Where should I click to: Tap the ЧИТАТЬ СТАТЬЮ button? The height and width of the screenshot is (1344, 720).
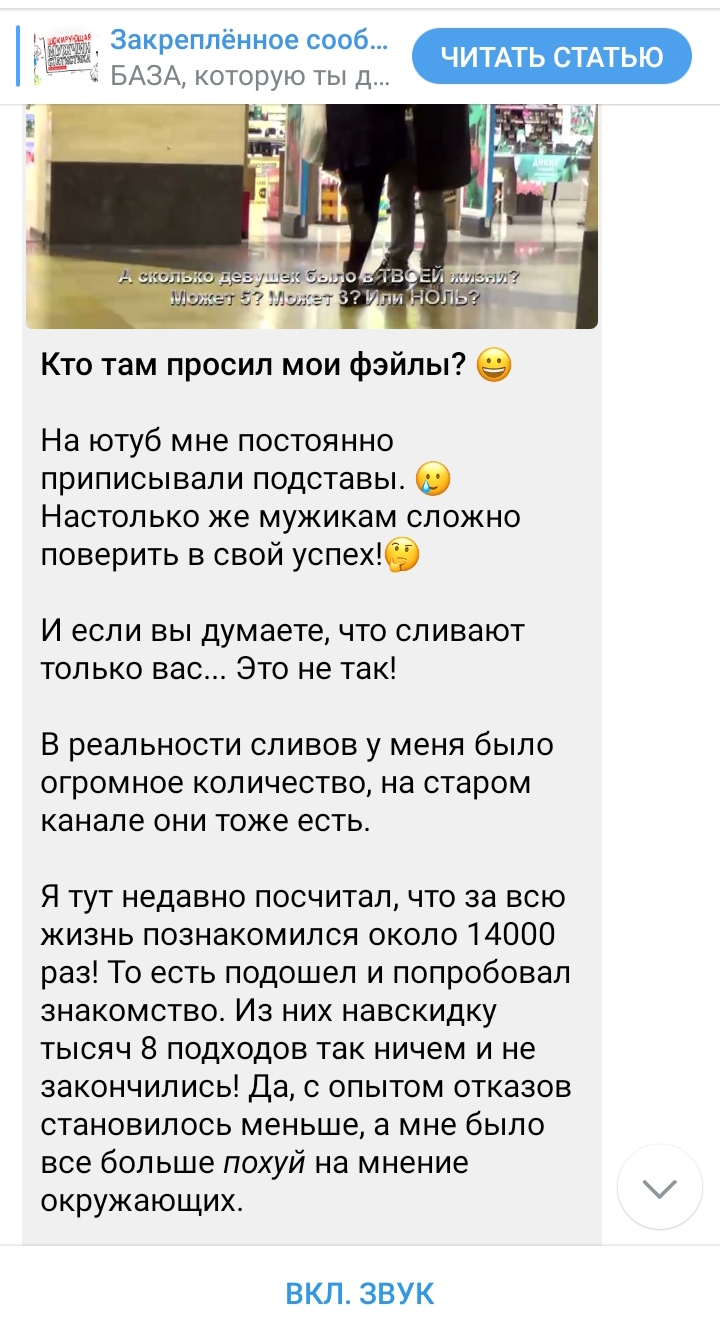click(551, 57)
